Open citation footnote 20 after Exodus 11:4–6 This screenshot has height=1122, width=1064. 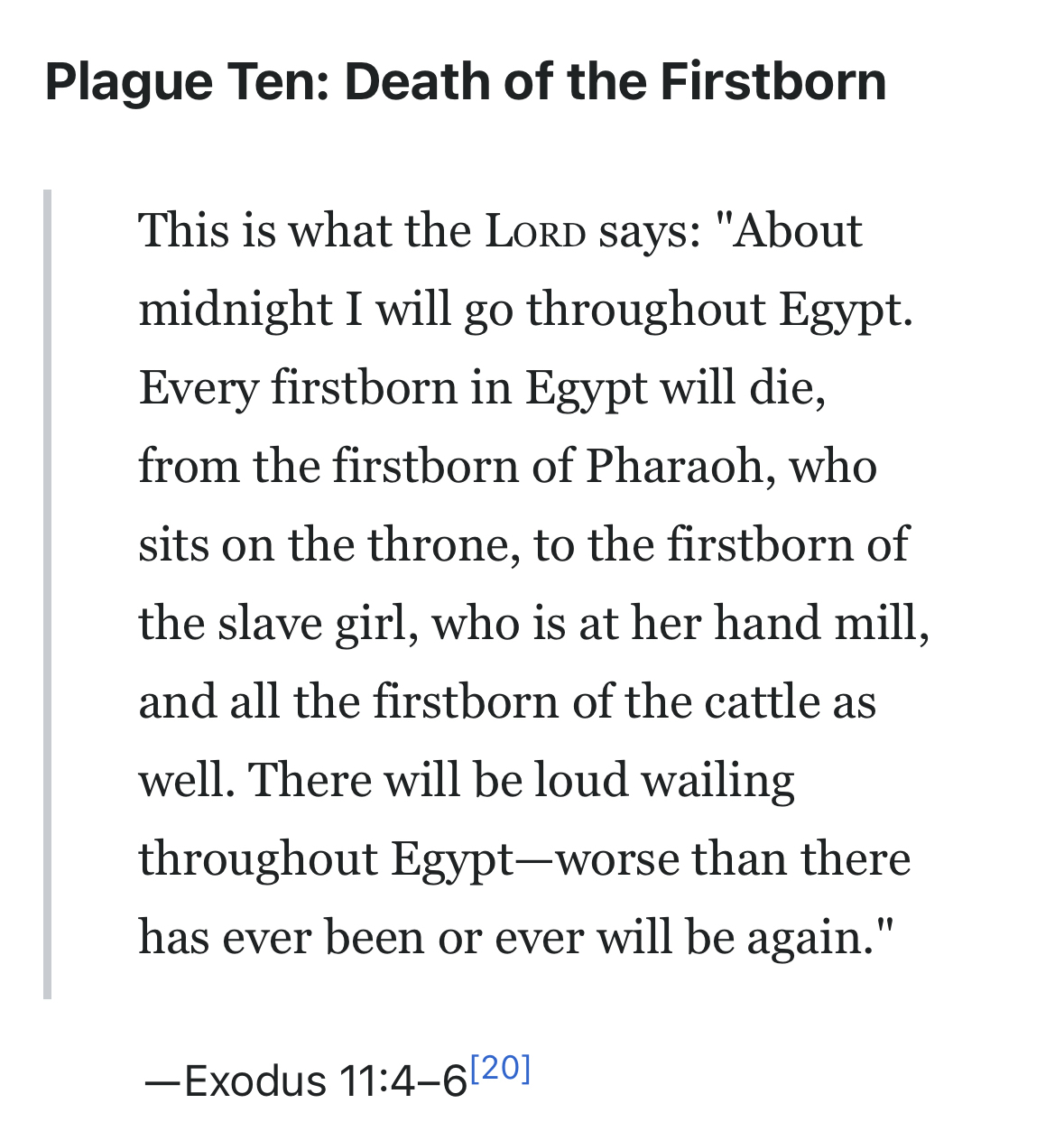(x=501, y=1069)
